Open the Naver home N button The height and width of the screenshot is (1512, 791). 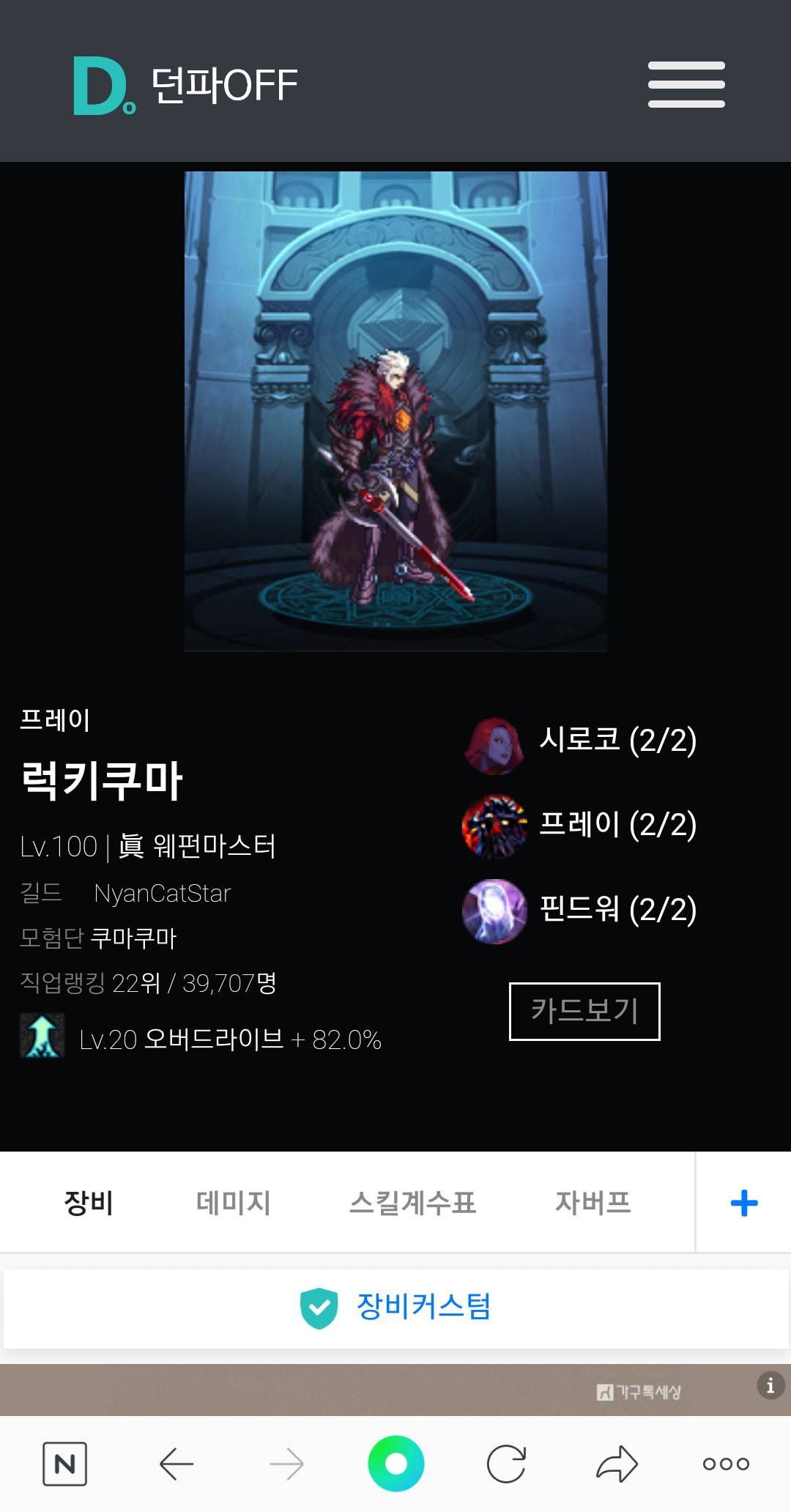pos(65,1464)
